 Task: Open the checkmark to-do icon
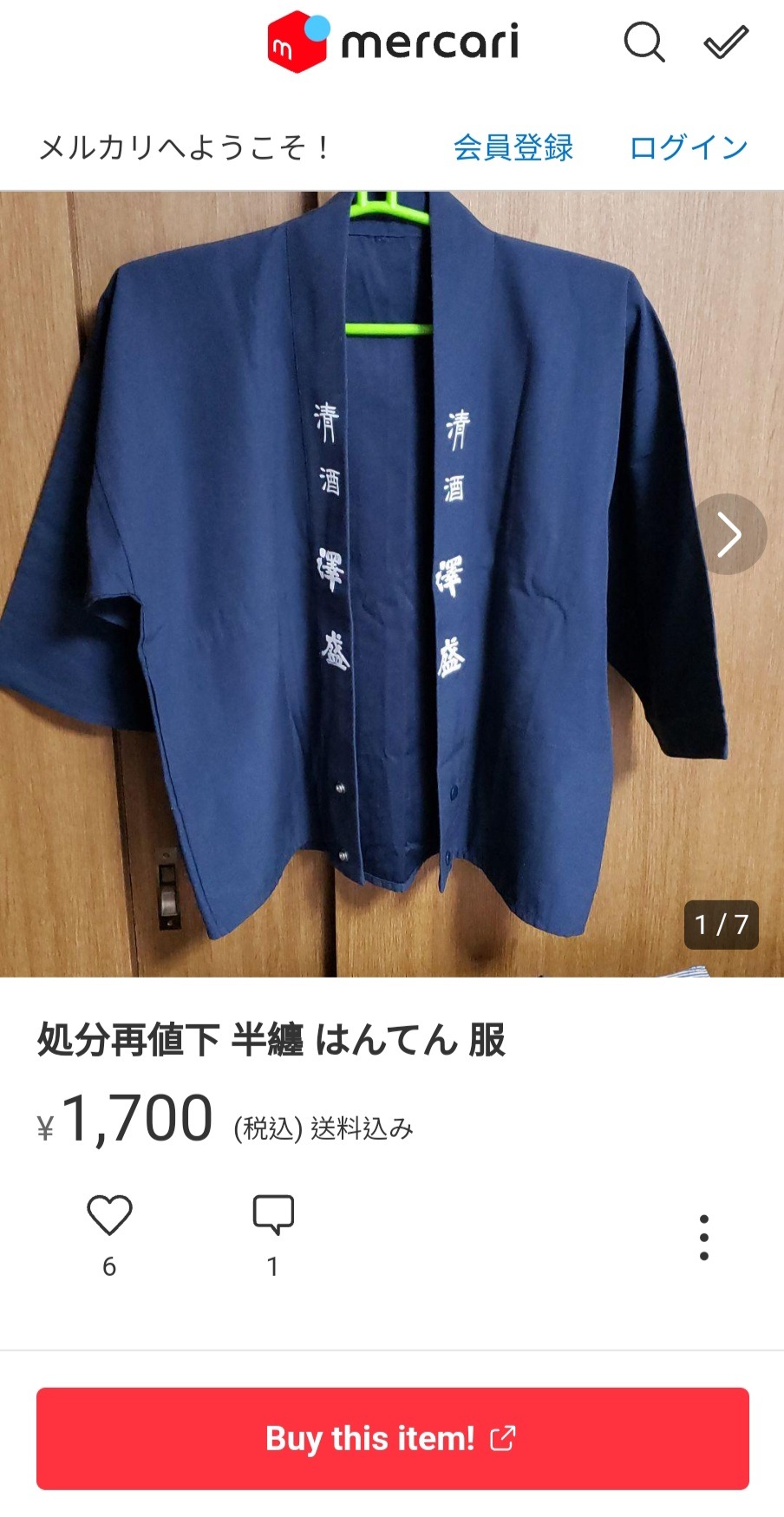point(726,42)
